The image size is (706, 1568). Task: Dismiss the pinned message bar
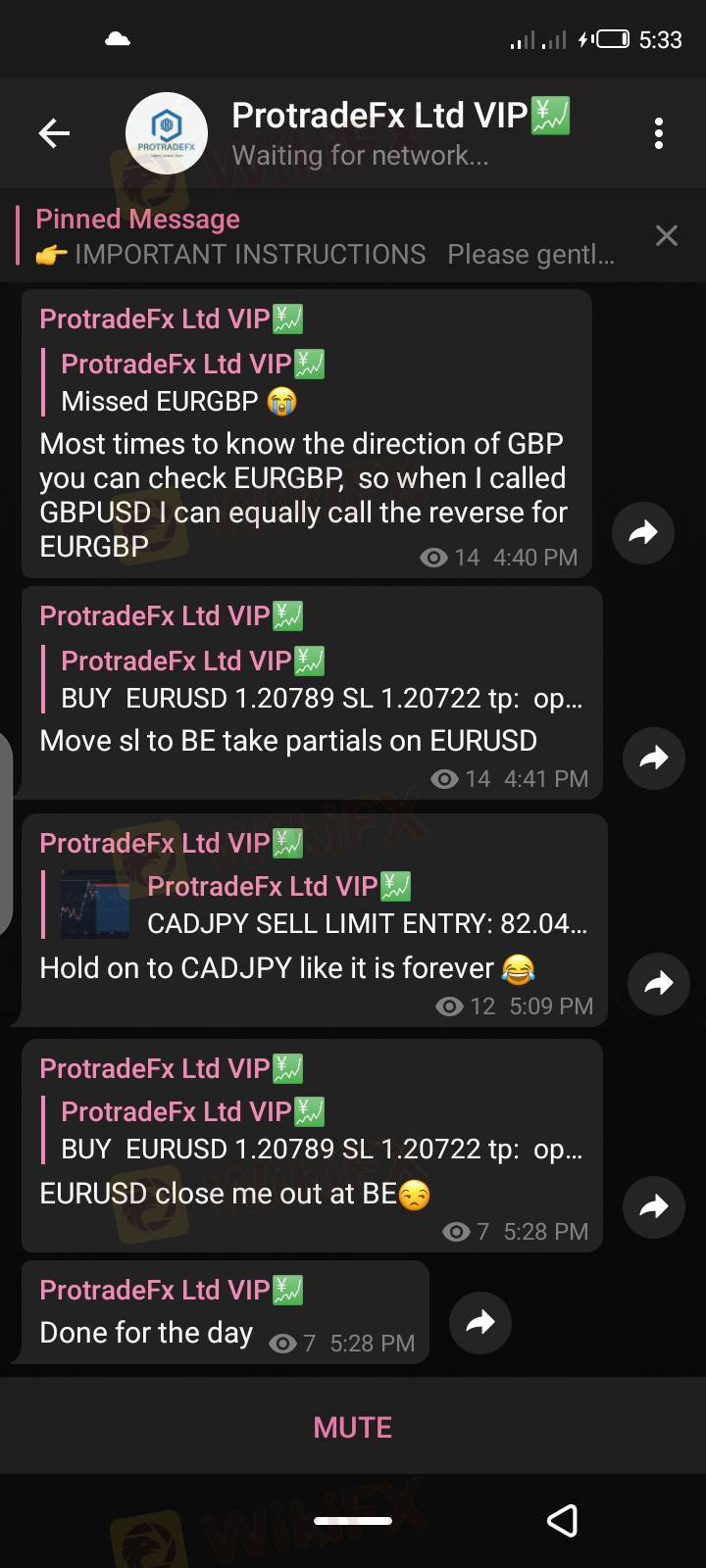[666, 236]
